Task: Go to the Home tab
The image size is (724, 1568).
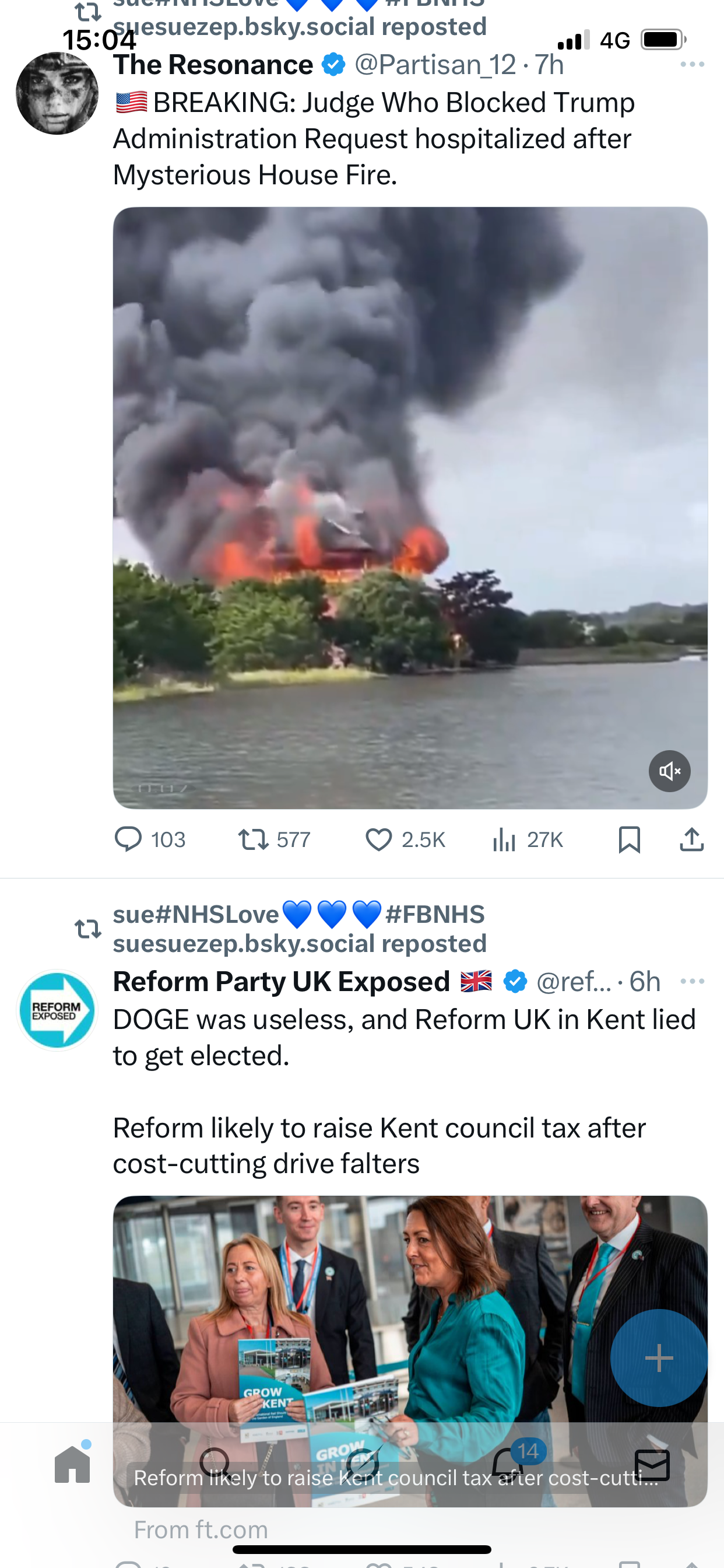Action: (x=72, y=1465)
